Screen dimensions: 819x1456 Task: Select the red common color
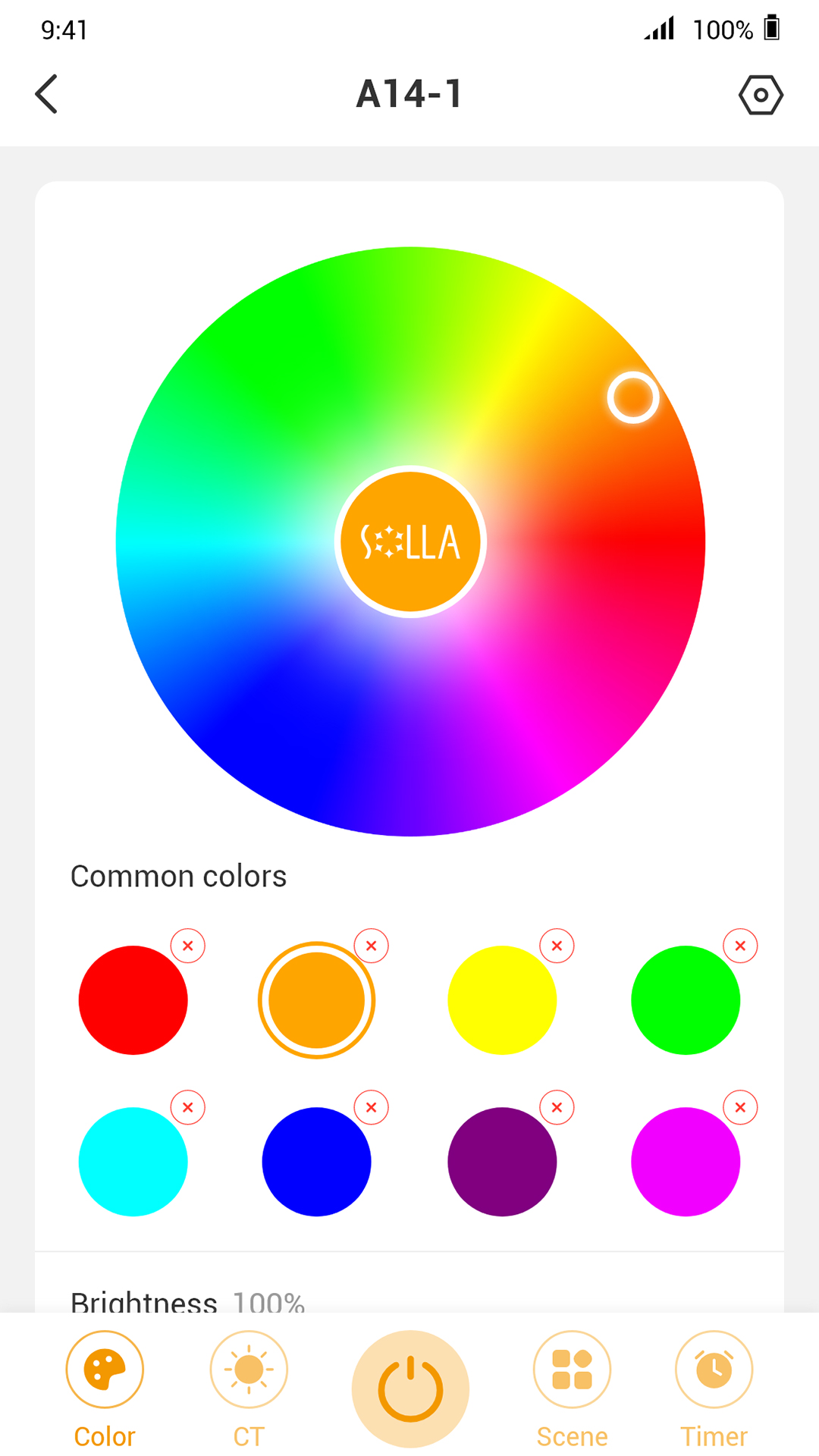[133, 1000]
